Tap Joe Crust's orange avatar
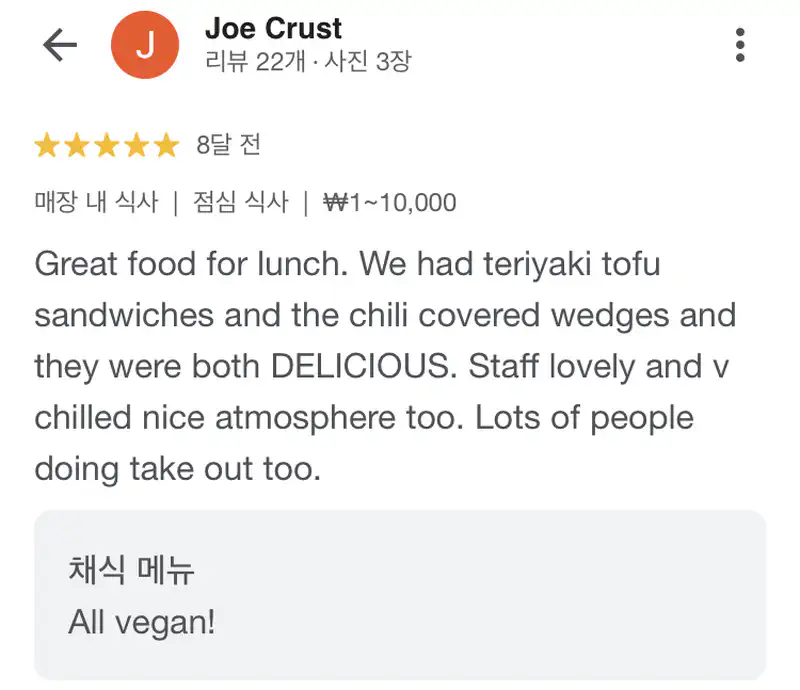Image resolution: width=800 pixels, height=690 pixels. pyautogui.click(x=145, y=45)
